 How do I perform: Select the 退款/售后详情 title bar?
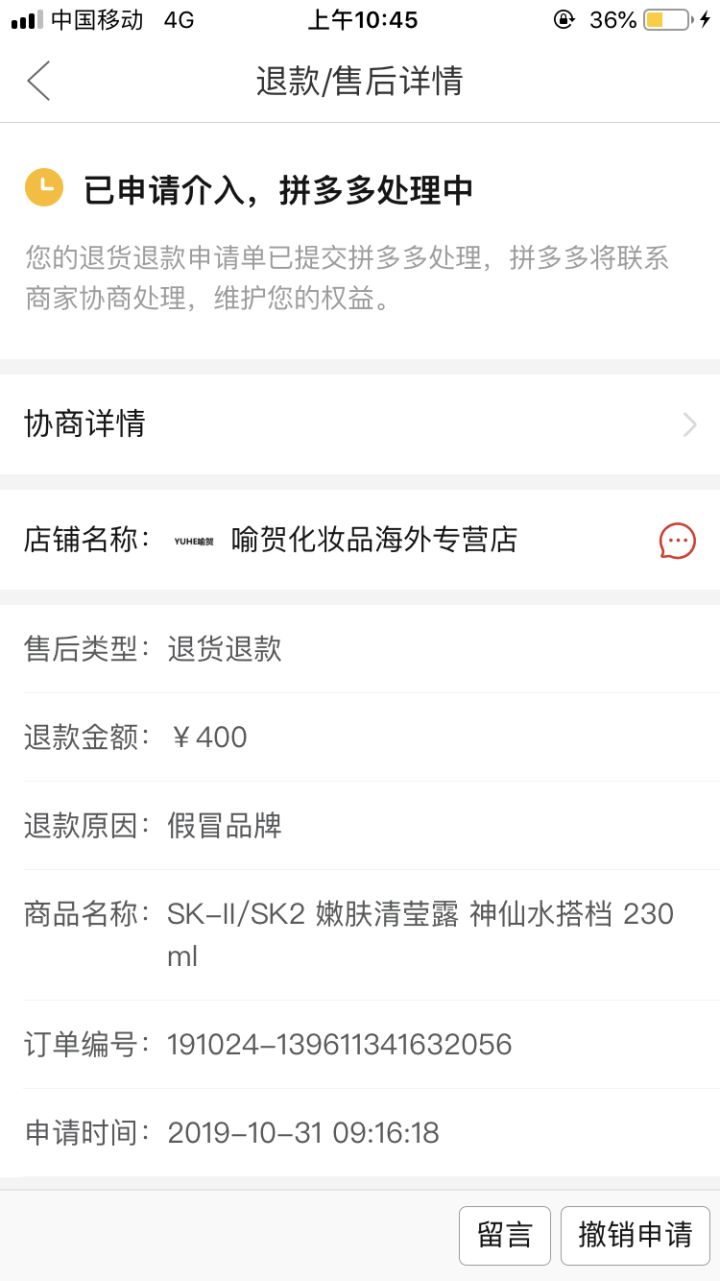pyautogui.click(x=360, y=80)
